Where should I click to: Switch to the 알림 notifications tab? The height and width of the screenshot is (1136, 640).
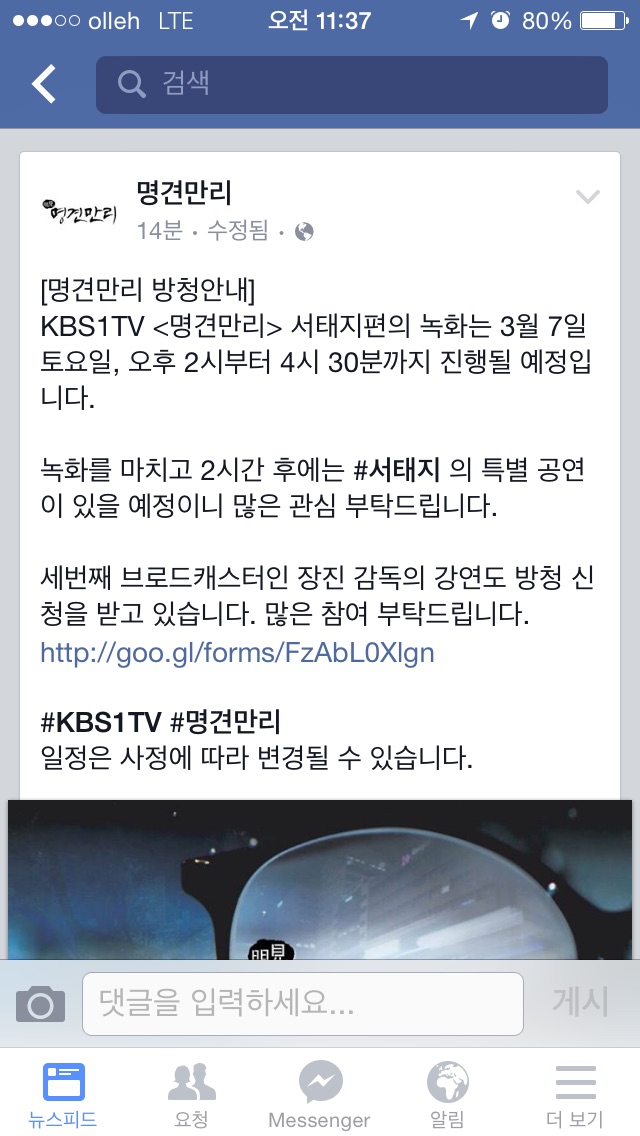[447, 1094]
